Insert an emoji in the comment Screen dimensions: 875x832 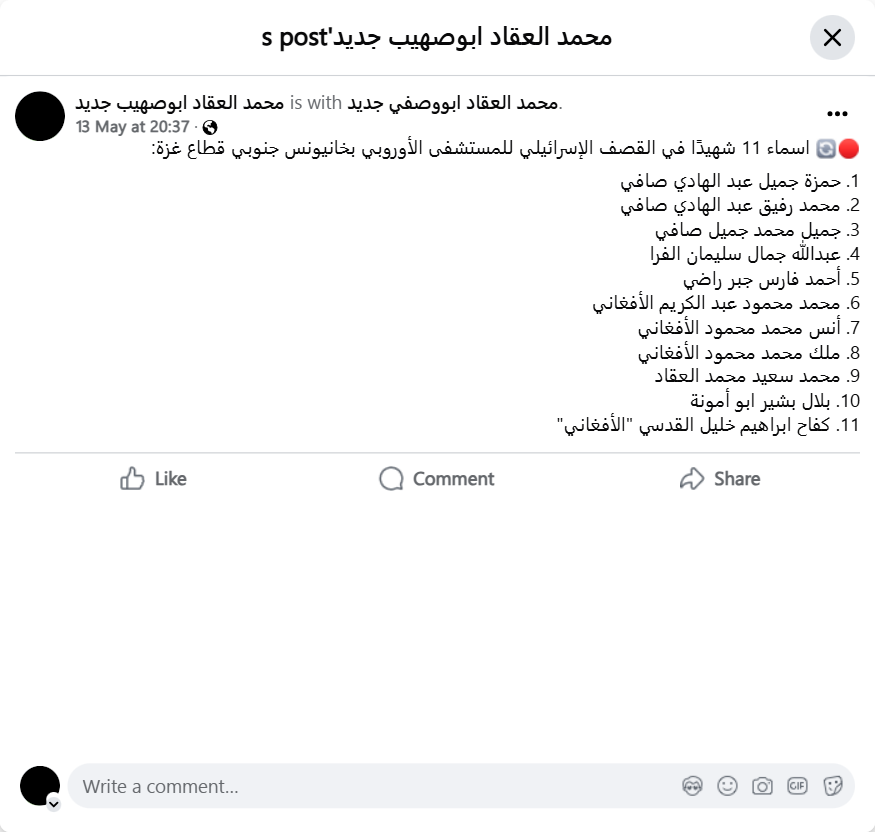(x=728, y=786)
